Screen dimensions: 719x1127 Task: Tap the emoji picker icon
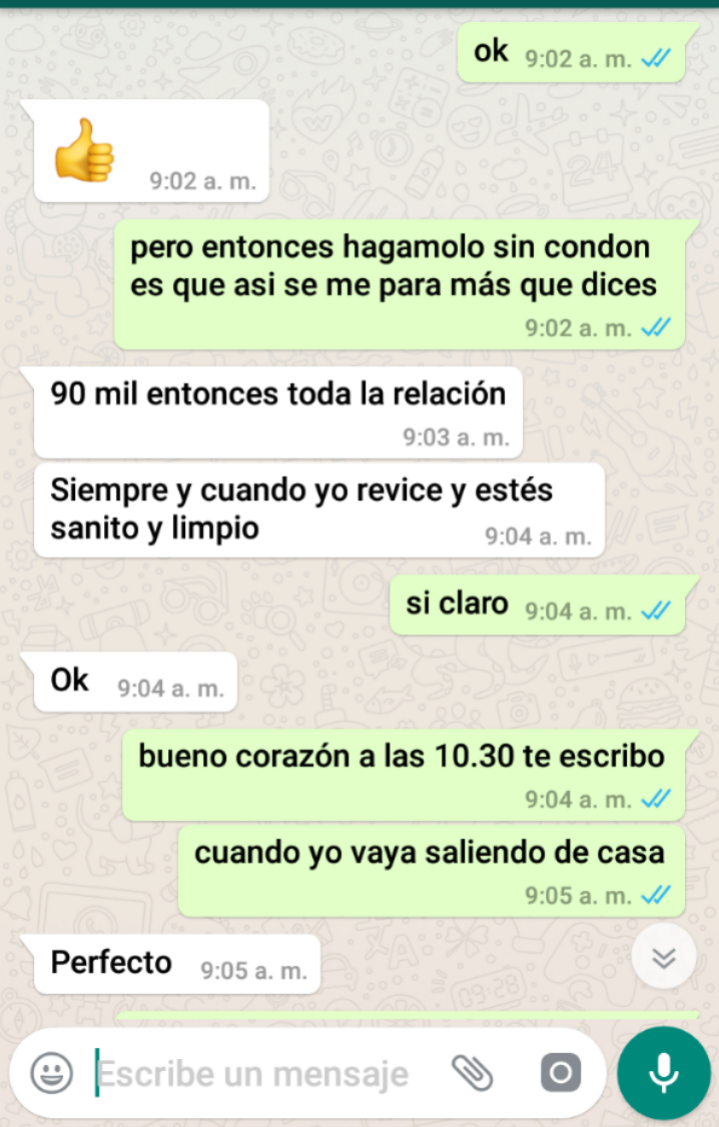click(51, 1074)
